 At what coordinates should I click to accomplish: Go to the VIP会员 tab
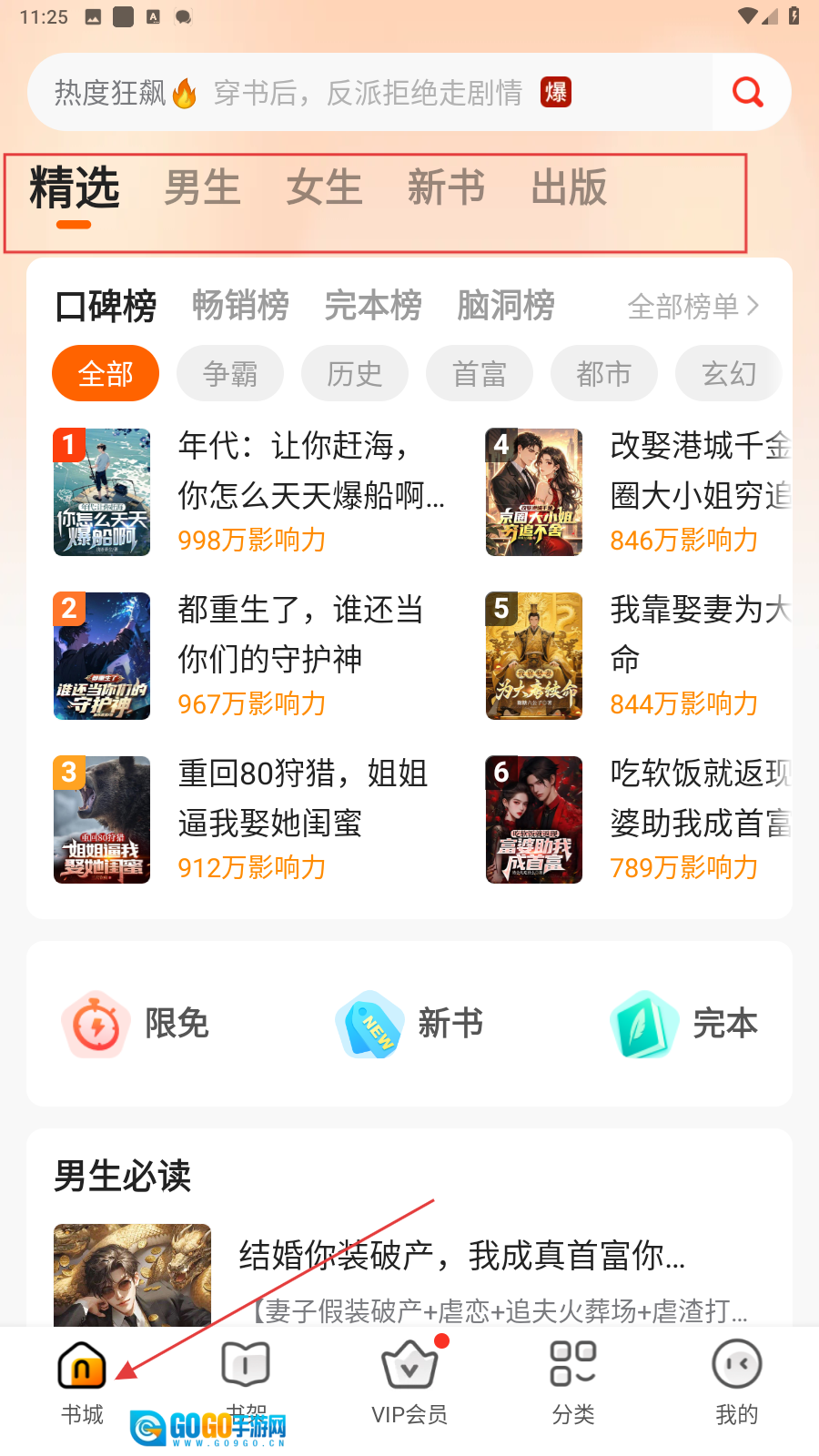tap(409, 1380)
